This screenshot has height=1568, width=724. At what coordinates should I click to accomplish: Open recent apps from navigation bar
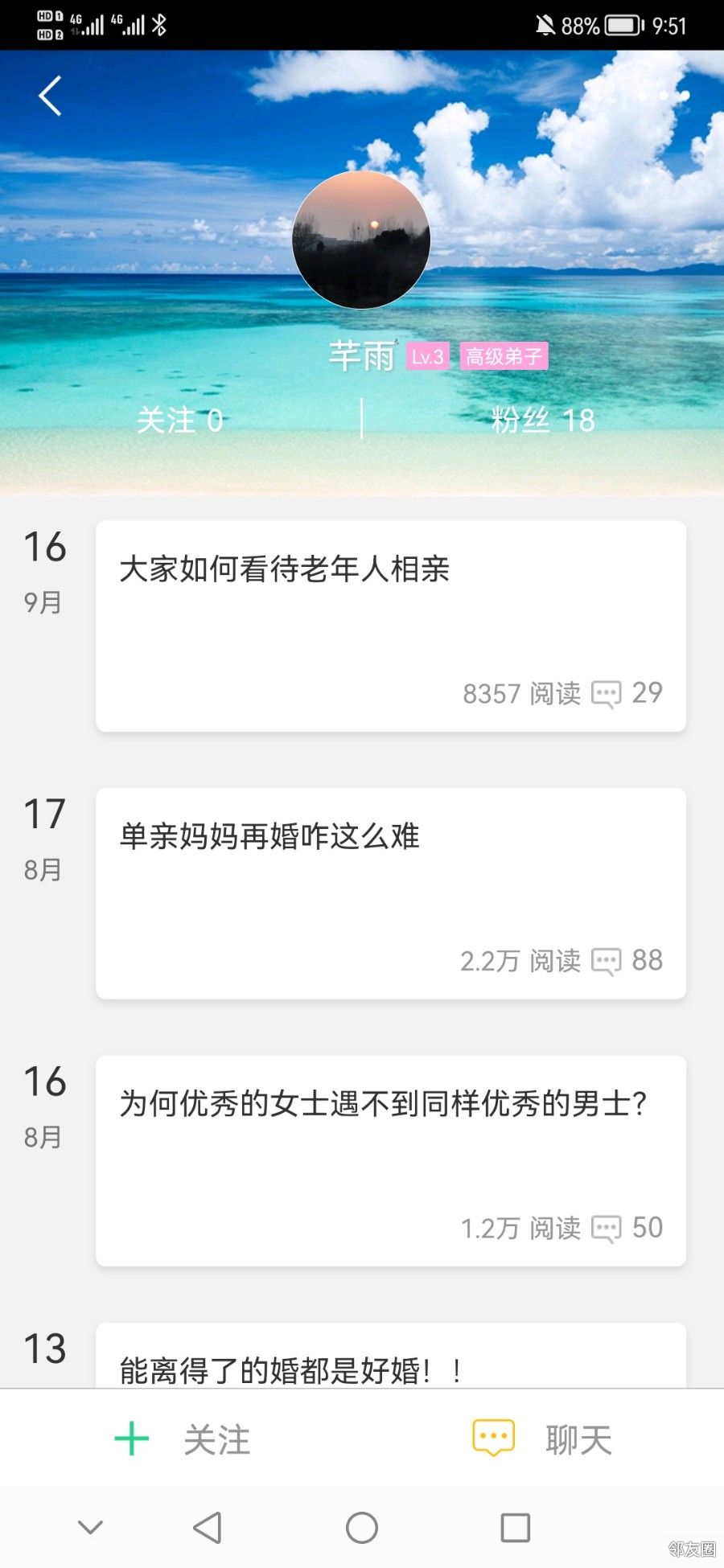click(x=515, y=1528)
